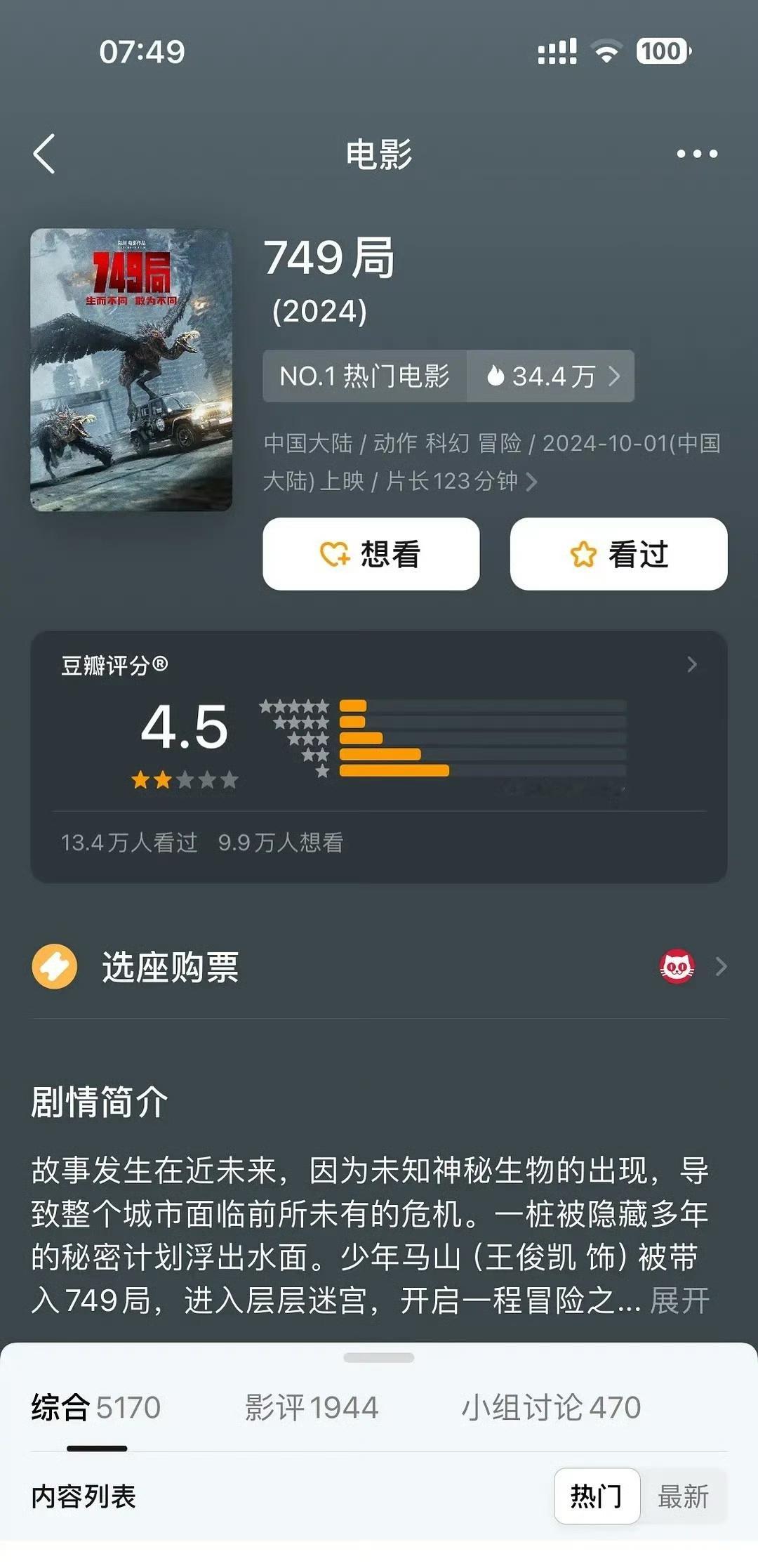Screen dimensions: 758x1568
Task: Tap the back arrow to leave the movie page
Action: coord(44,154)
